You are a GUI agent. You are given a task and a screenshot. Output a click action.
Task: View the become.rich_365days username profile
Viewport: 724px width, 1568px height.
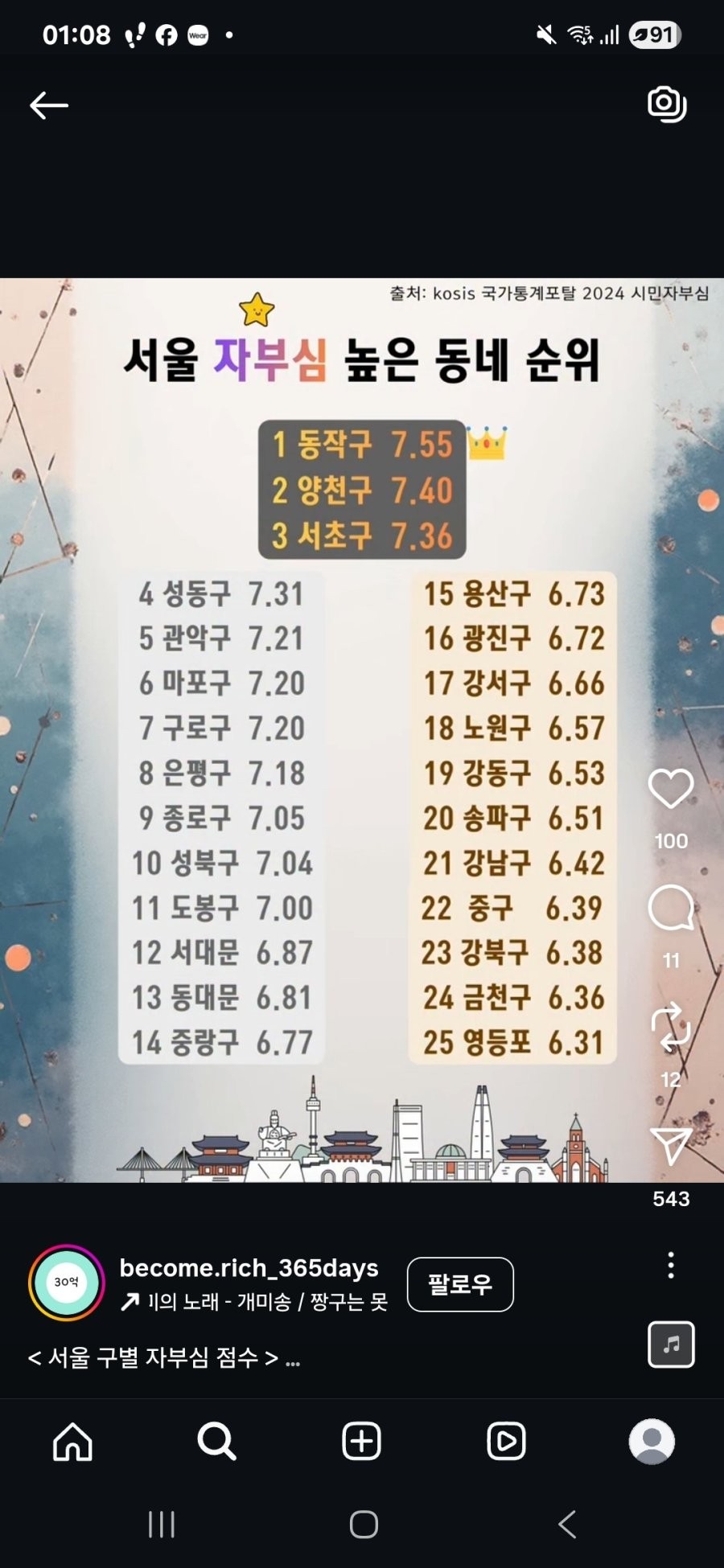tap(249, 1268)
